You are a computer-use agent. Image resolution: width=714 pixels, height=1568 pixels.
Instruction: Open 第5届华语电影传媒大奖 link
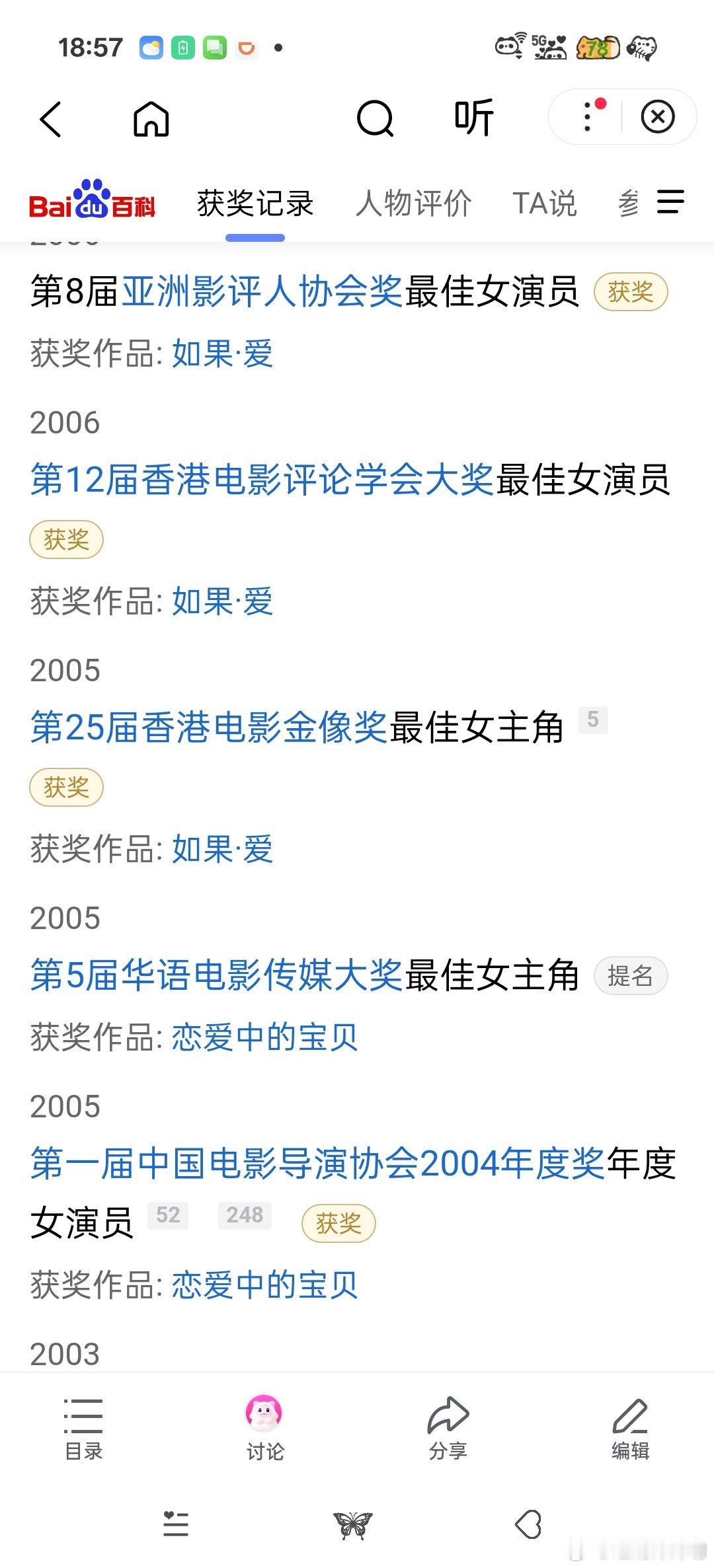point(217,975)
